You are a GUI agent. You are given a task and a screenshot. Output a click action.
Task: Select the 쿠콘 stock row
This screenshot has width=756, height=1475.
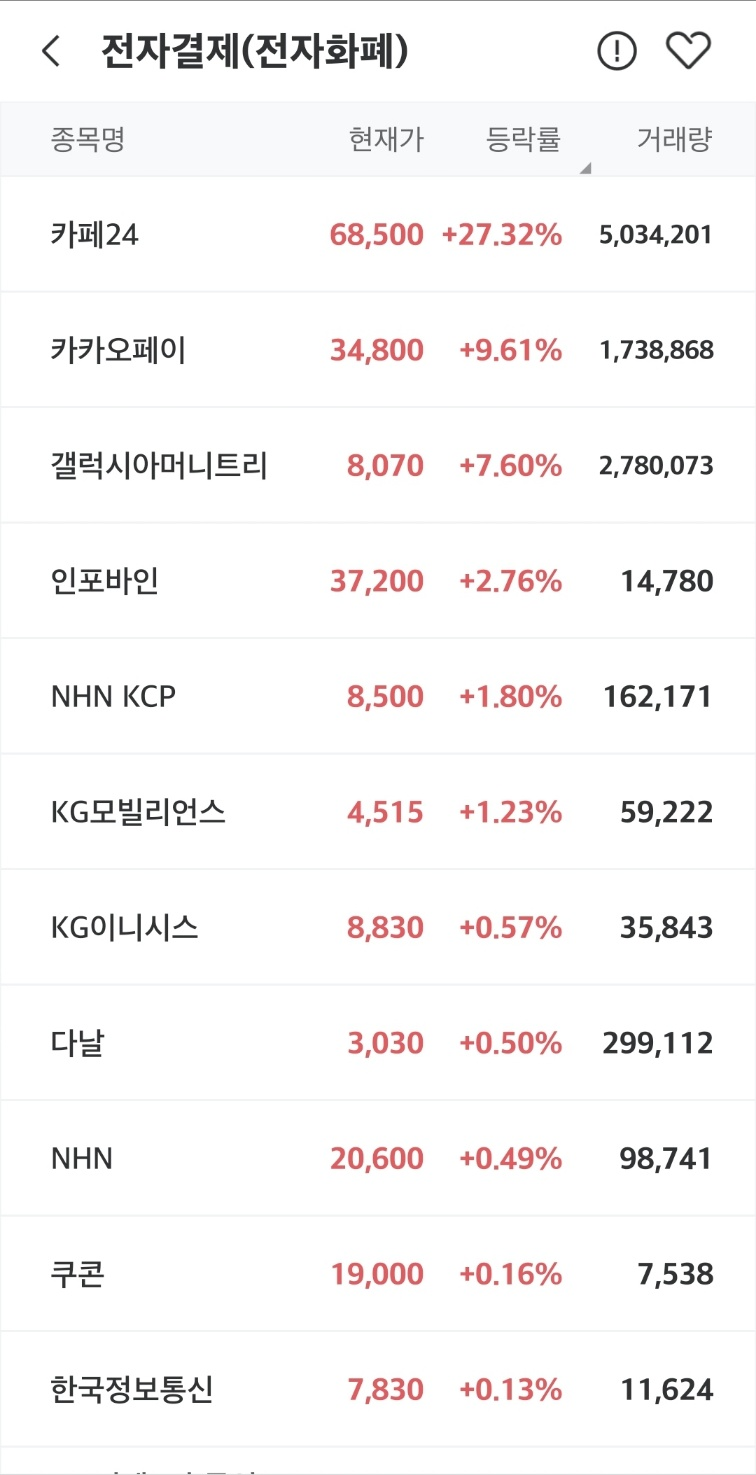[378, 1274]
